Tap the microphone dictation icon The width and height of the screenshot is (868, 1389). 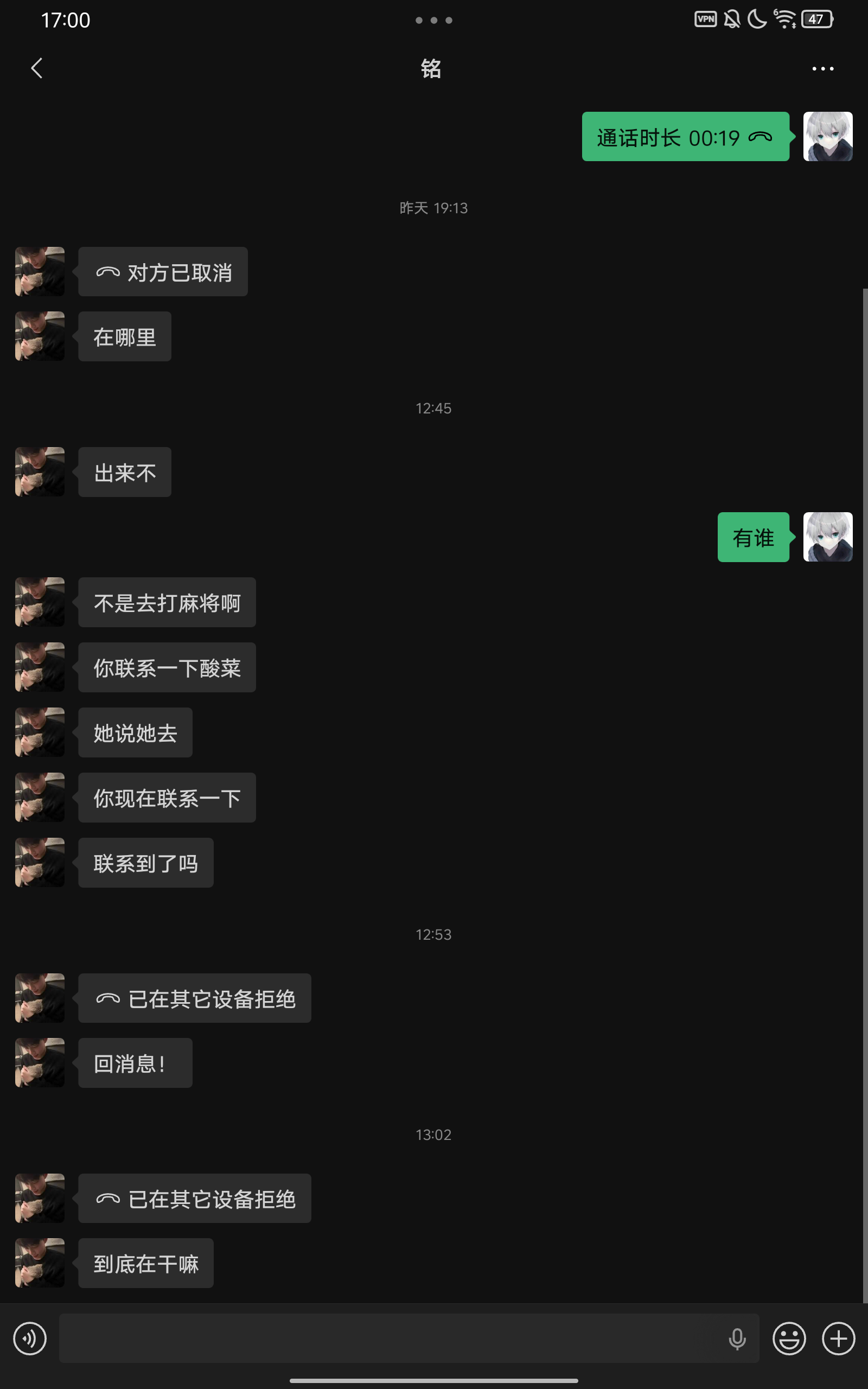click(x=737, y=1338)
